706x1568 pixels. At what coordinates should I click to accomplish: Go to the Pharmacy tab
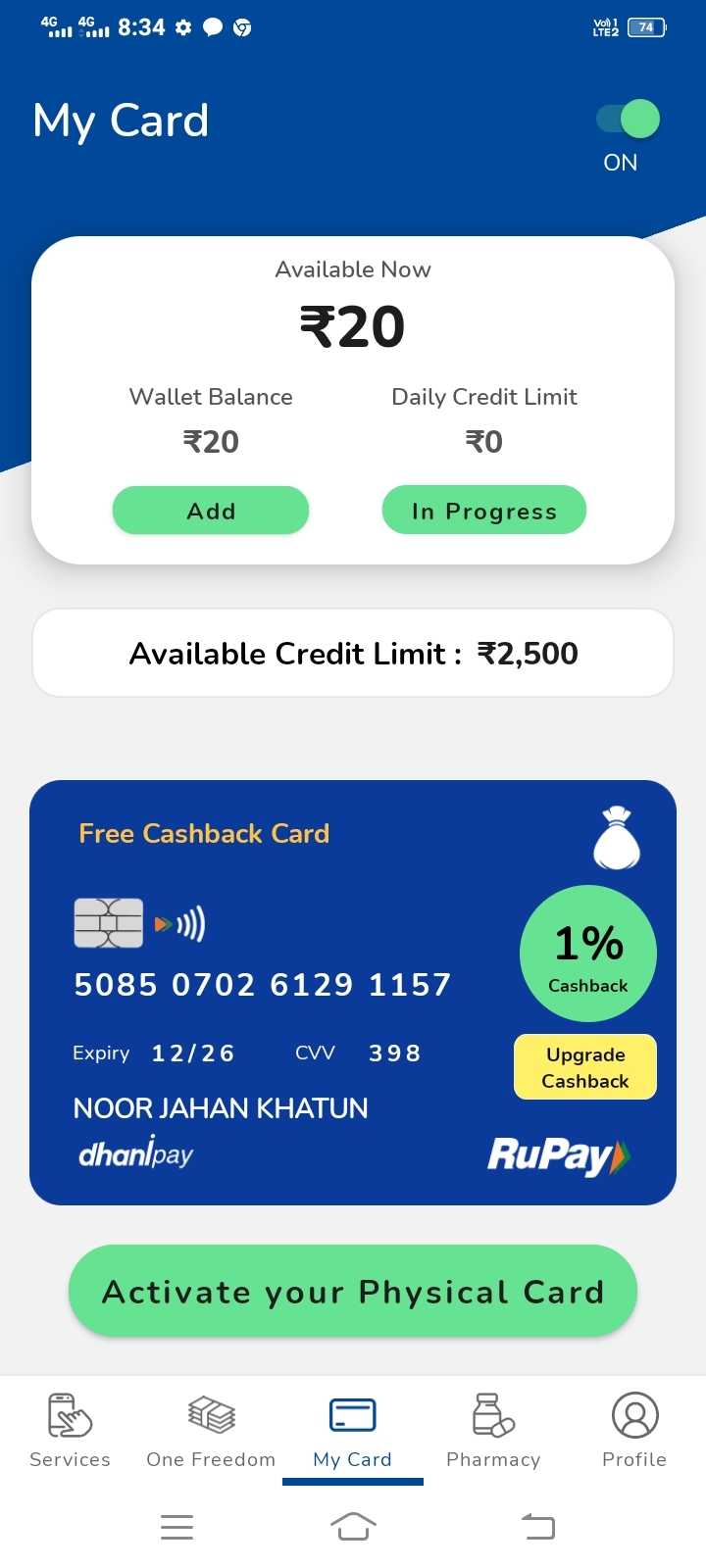tap(493, 1431)
